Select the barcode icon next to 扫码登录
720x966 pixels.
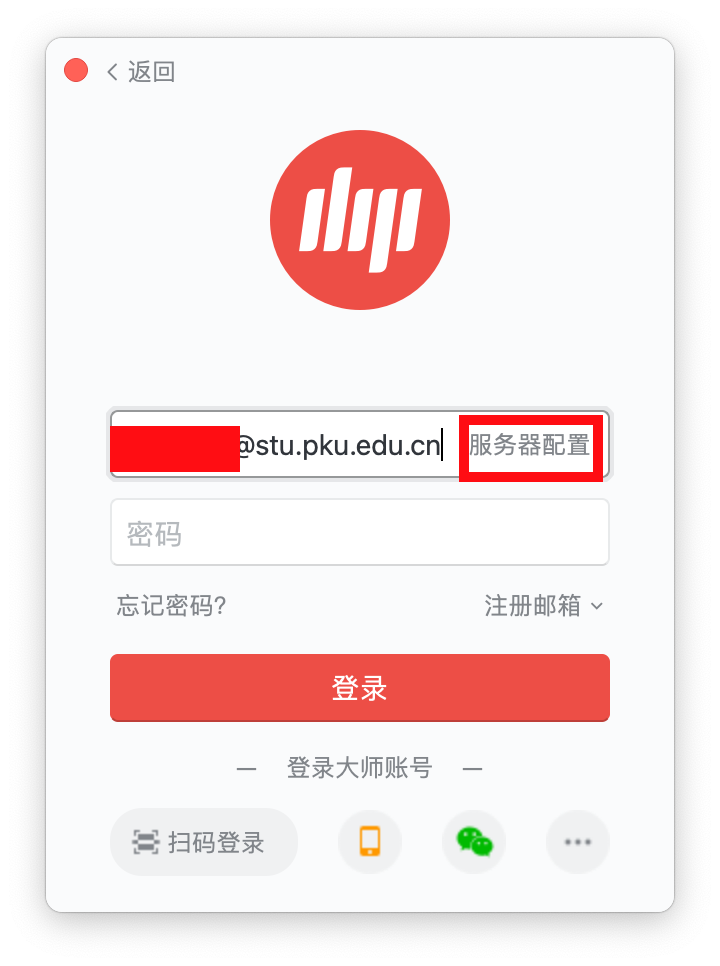pyautogui.click(x=146, y=842)
